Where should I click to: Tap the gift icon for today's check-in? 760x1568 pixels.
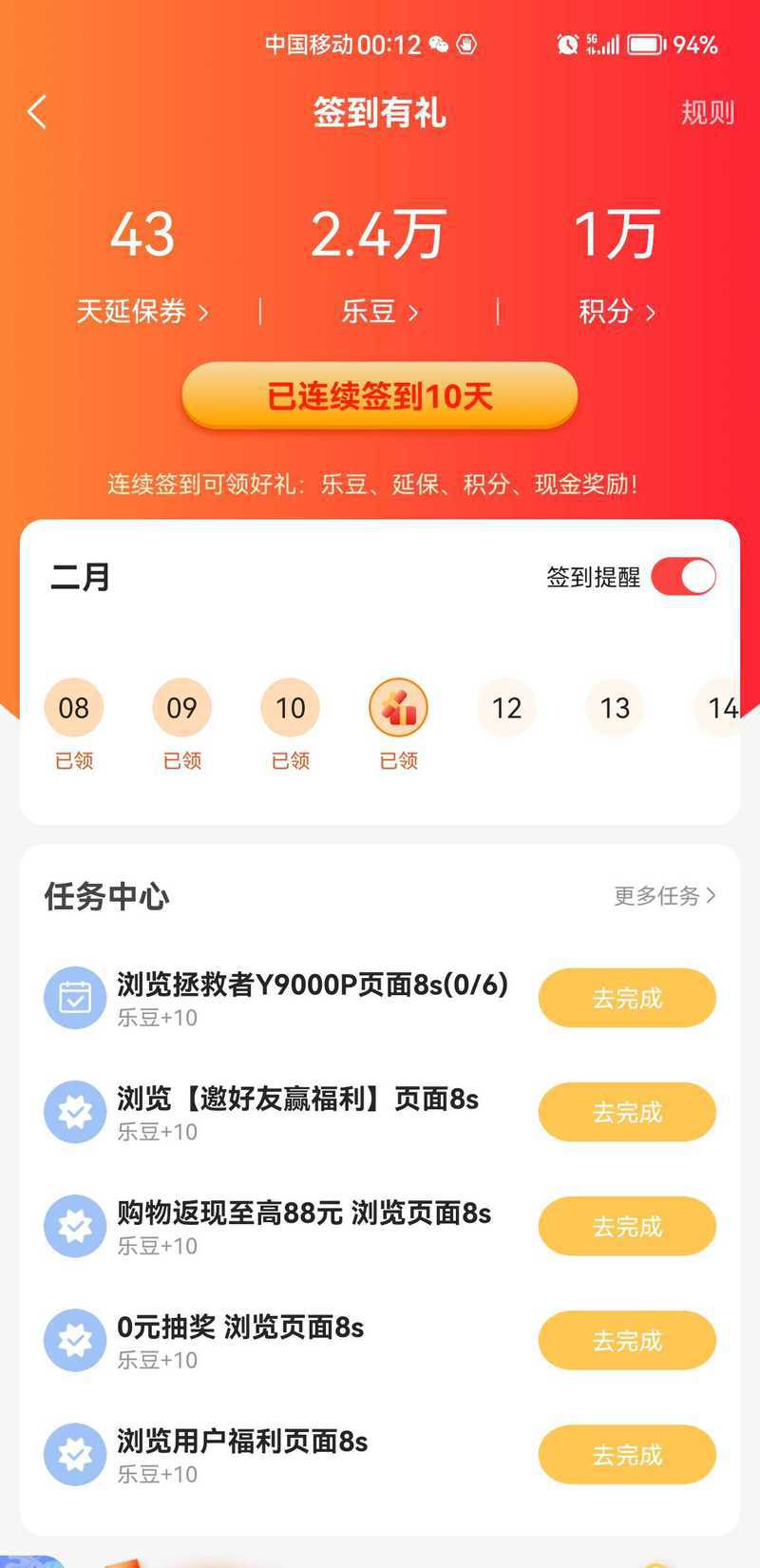point(398,708)
